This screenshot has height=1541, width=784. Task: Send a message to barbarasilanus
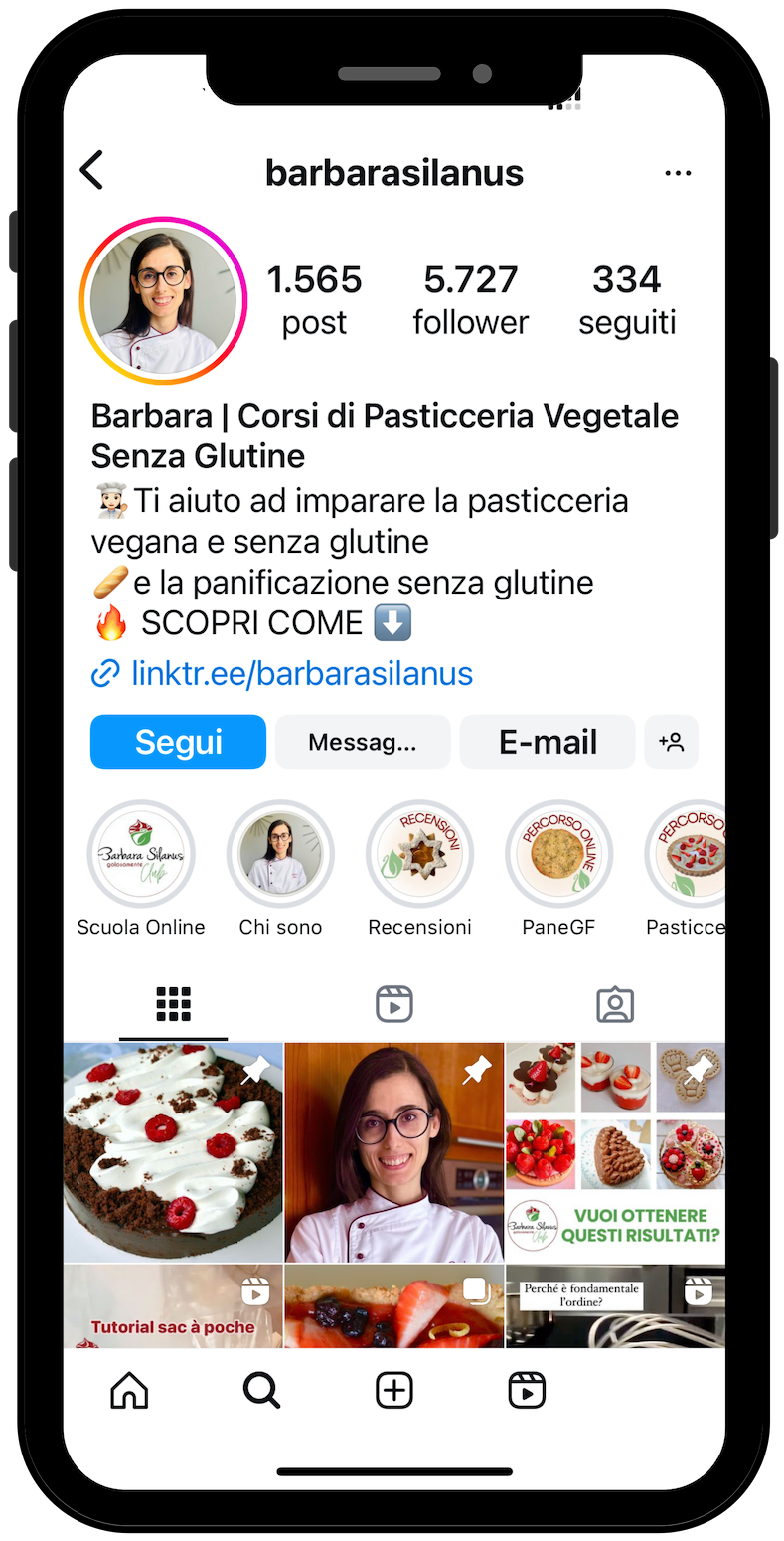363,742
